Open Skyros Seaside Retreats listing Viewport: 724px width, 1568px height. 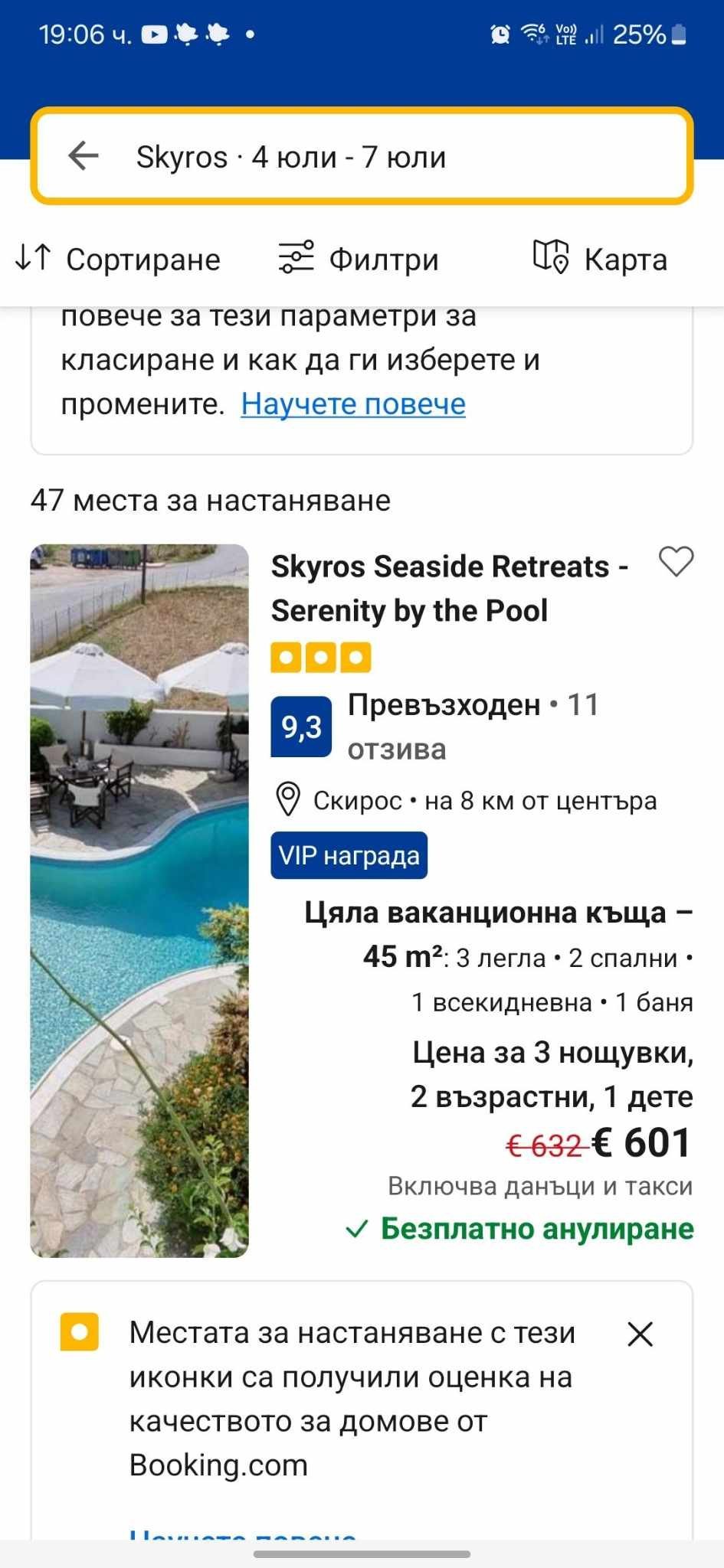(x=448, y=588)
